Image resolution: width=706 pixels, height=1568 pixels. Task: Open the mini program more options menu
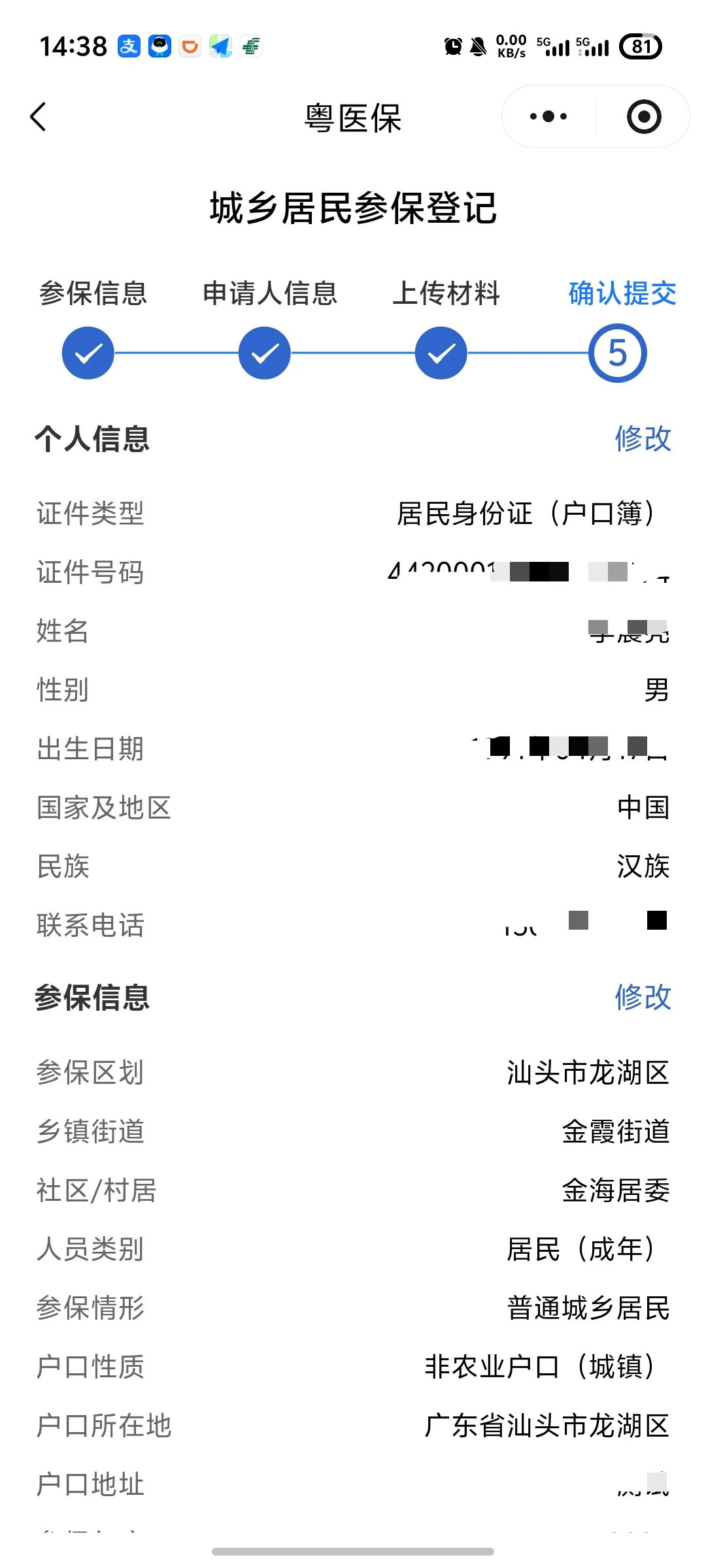coord(548,117)
